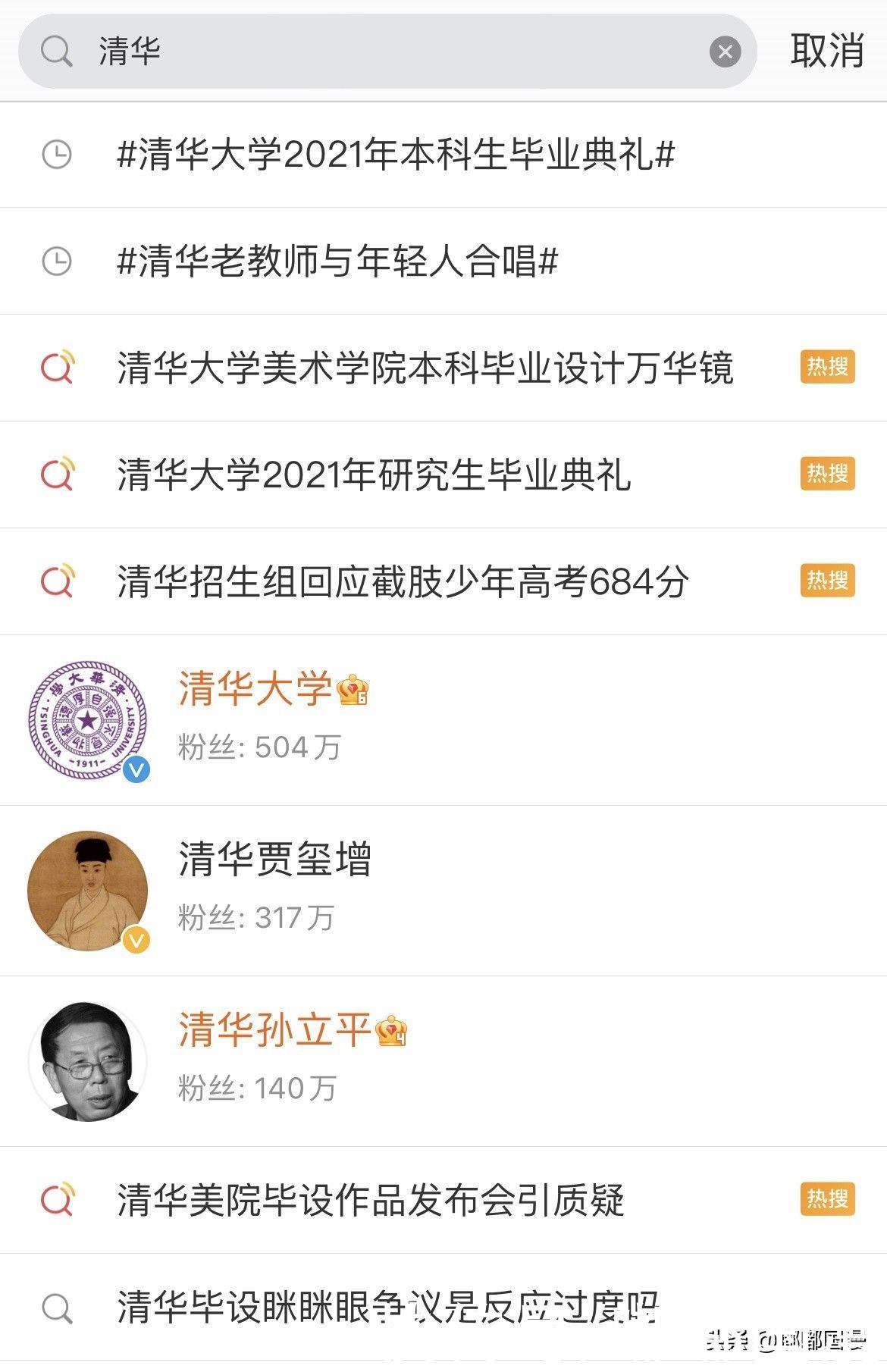Click the clear (x) icon to erase search text

click(726, 51)
